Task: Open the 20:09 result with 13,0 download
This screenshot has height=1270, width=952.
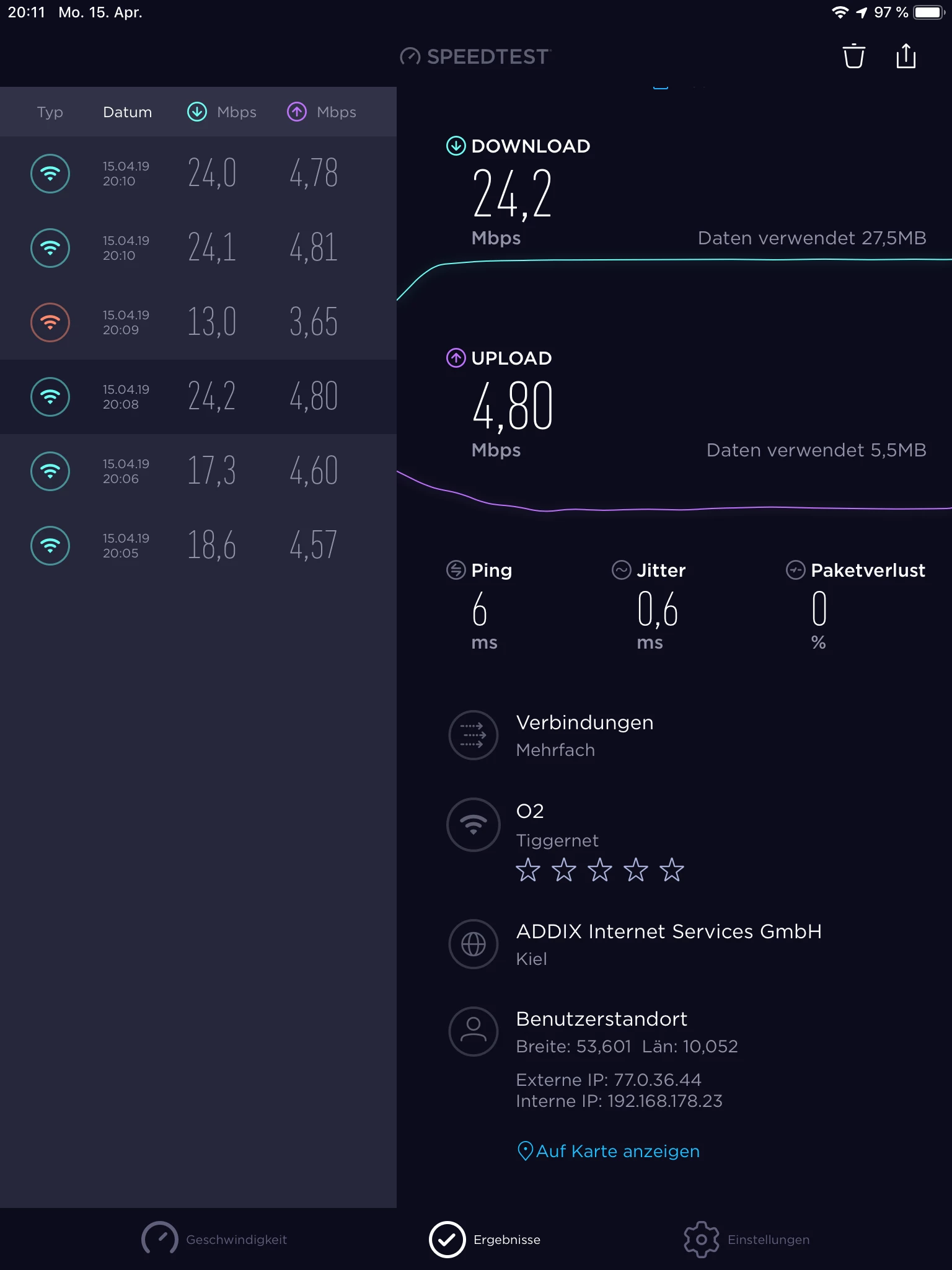Action: point(198,322)
